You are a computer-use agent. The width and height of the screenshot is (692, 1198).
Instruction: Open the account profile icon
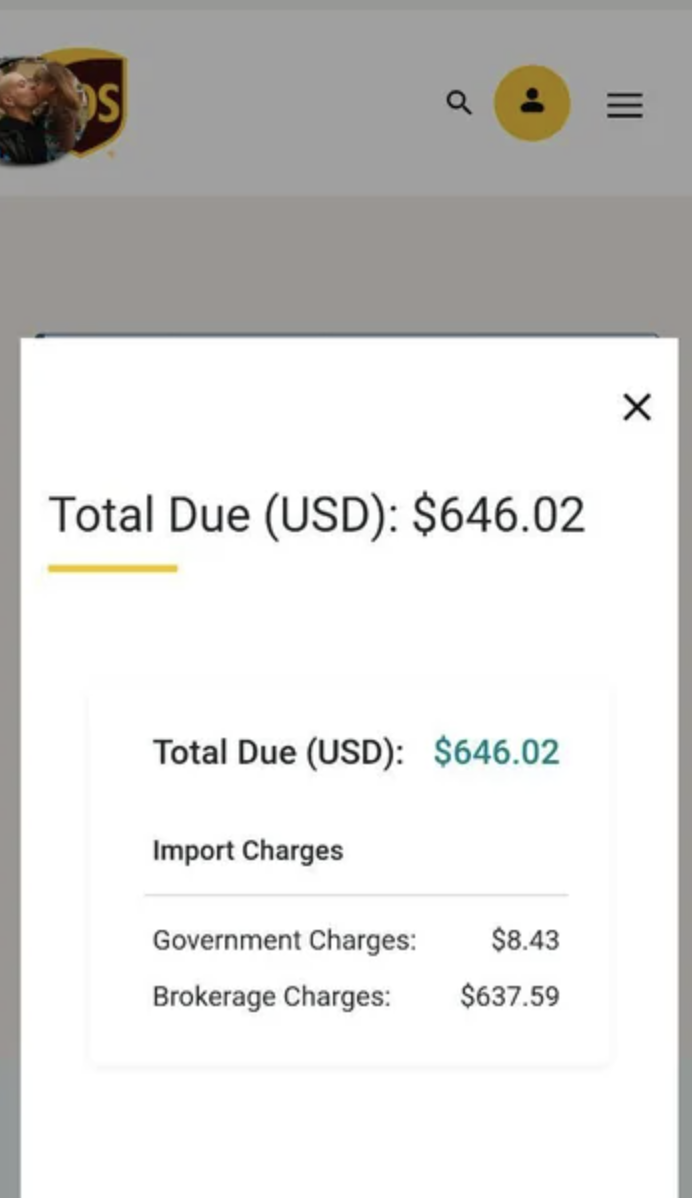pos(532,103)
